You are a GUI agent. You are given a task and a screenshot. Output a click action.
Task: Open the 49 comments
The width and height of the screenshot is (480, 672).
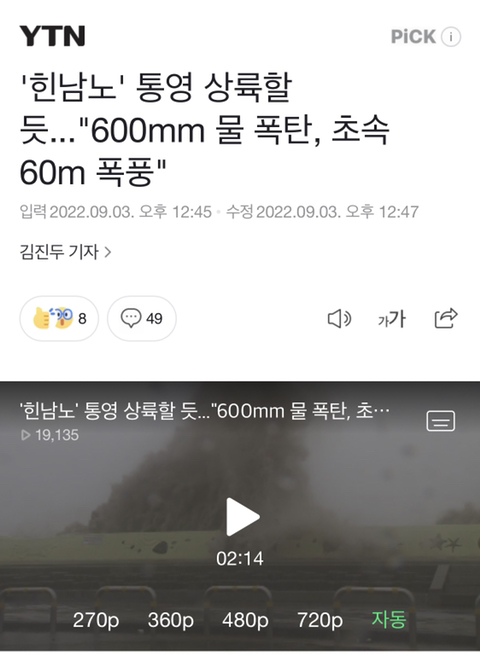[x=141, y=318]
